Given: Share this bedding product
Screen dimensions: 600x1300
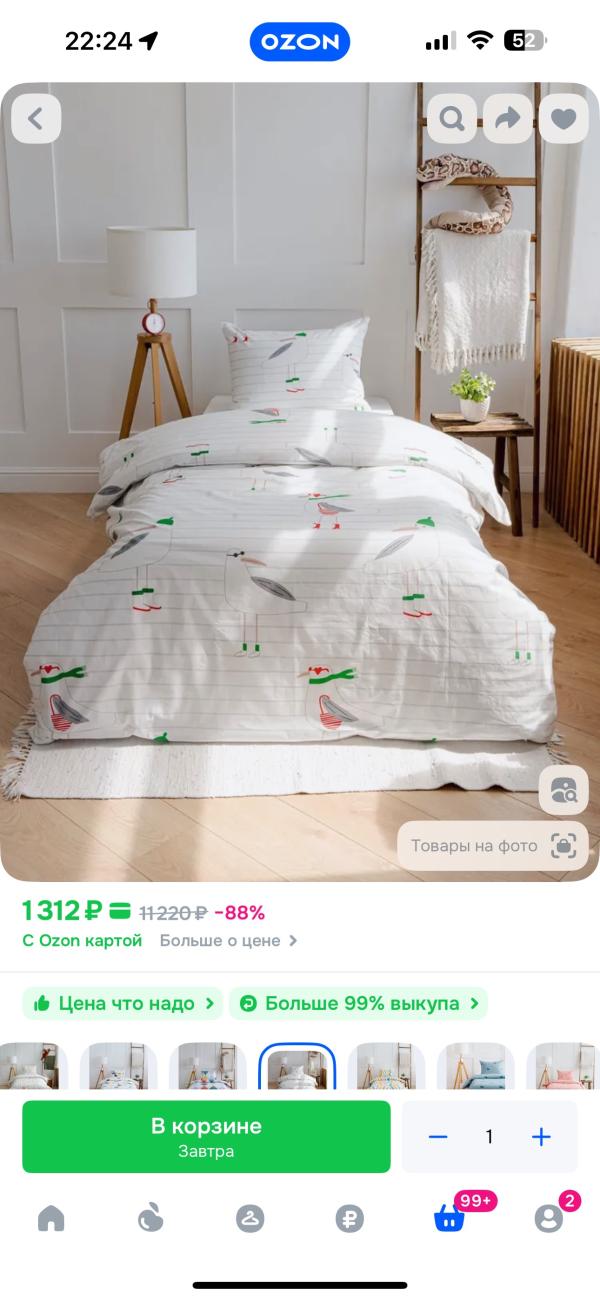Looking at the screenshot, I should point(508,120).
